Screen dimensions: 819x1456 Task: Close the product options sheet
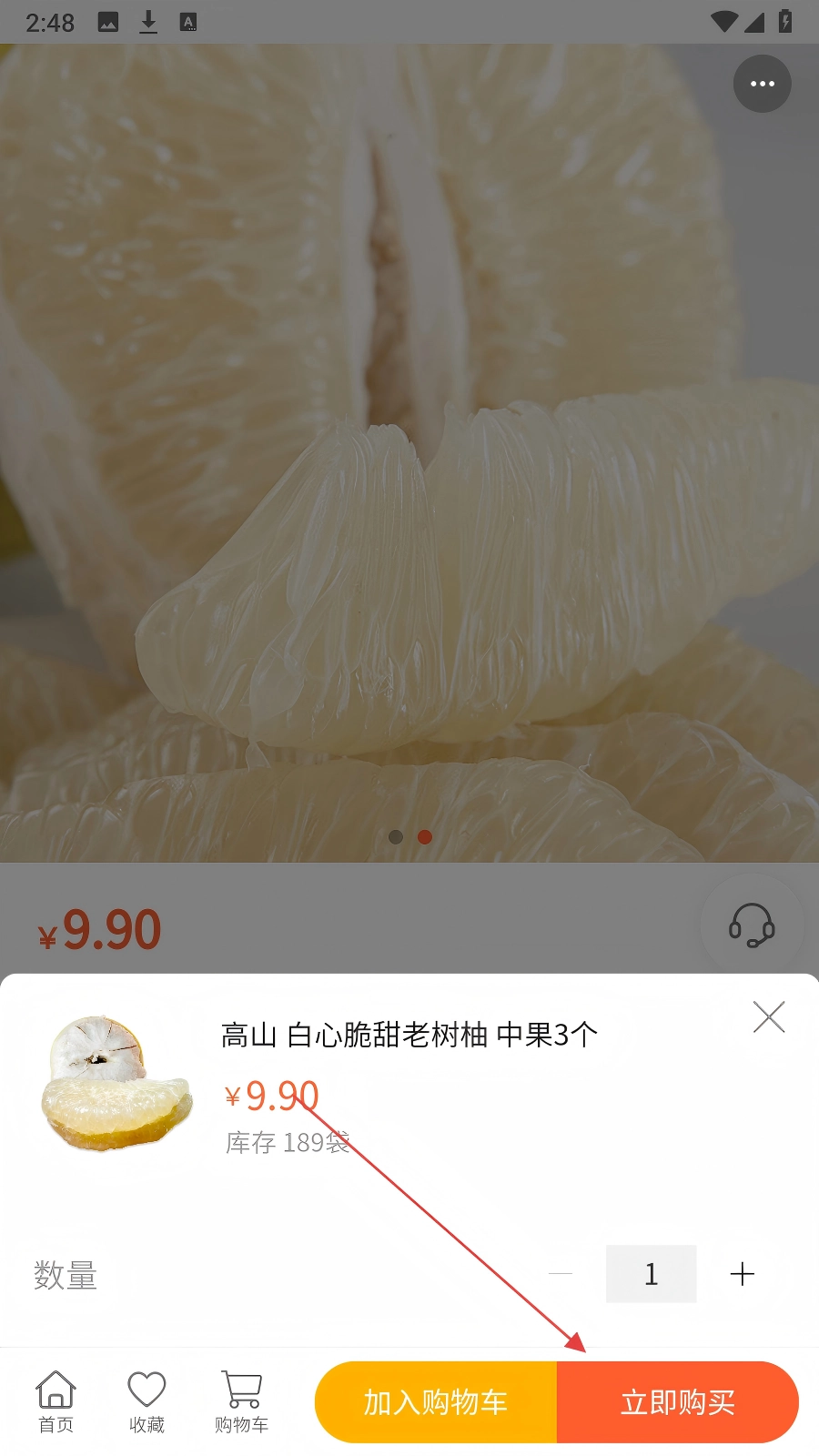769,1017
